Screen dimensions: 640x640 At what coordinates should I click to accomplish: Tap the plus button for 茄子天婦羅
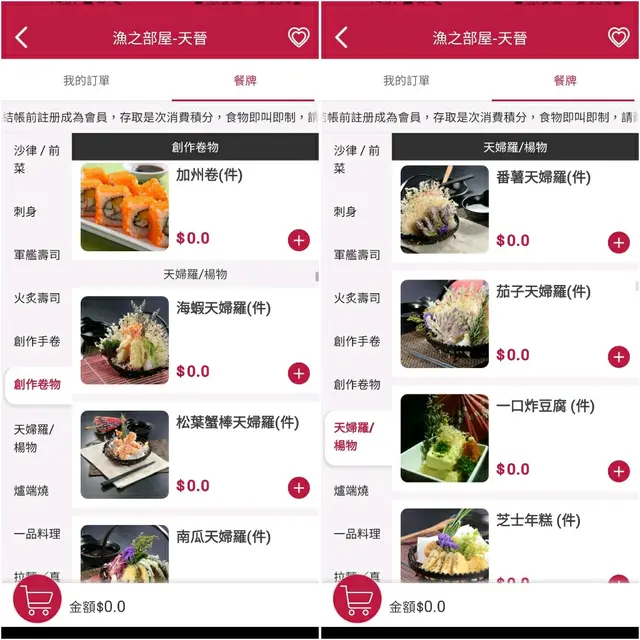[618, 356]
